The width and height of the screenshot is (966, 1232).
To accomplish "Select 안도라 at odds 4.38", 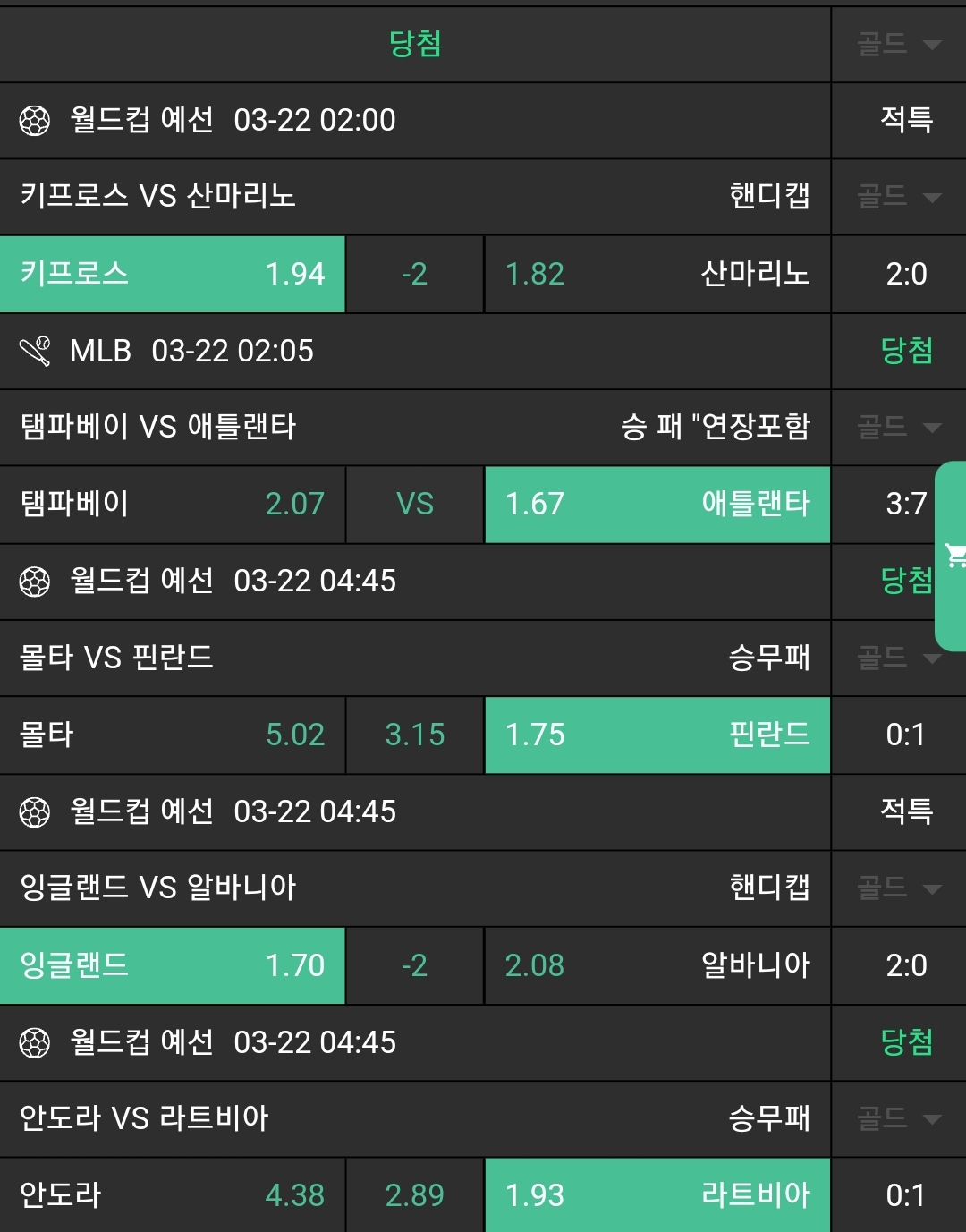I will (172, 1195).
